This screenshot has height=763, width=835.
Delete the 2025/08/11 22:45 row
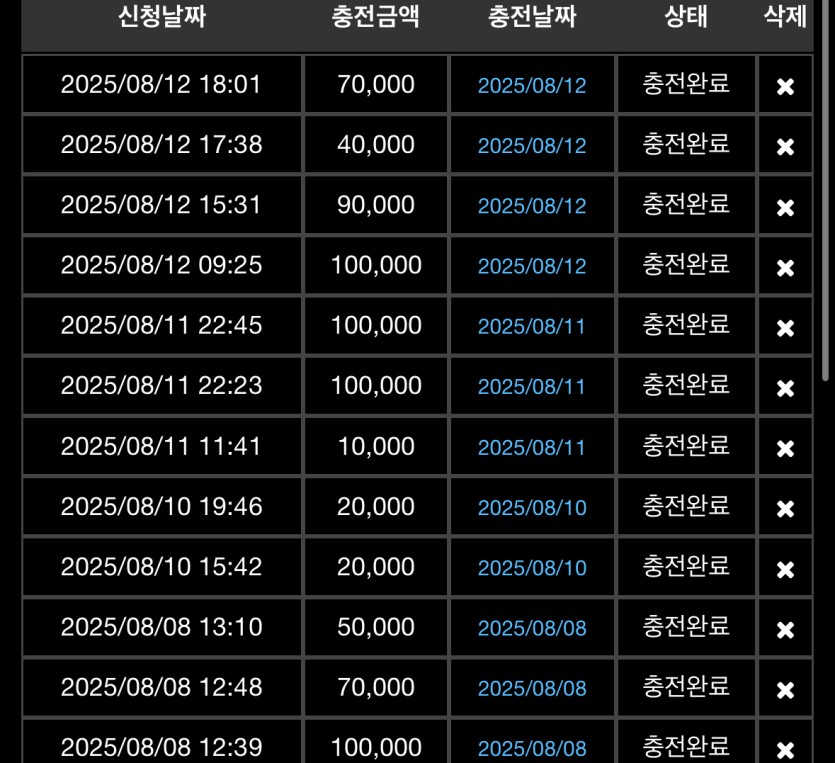[785, 328]
